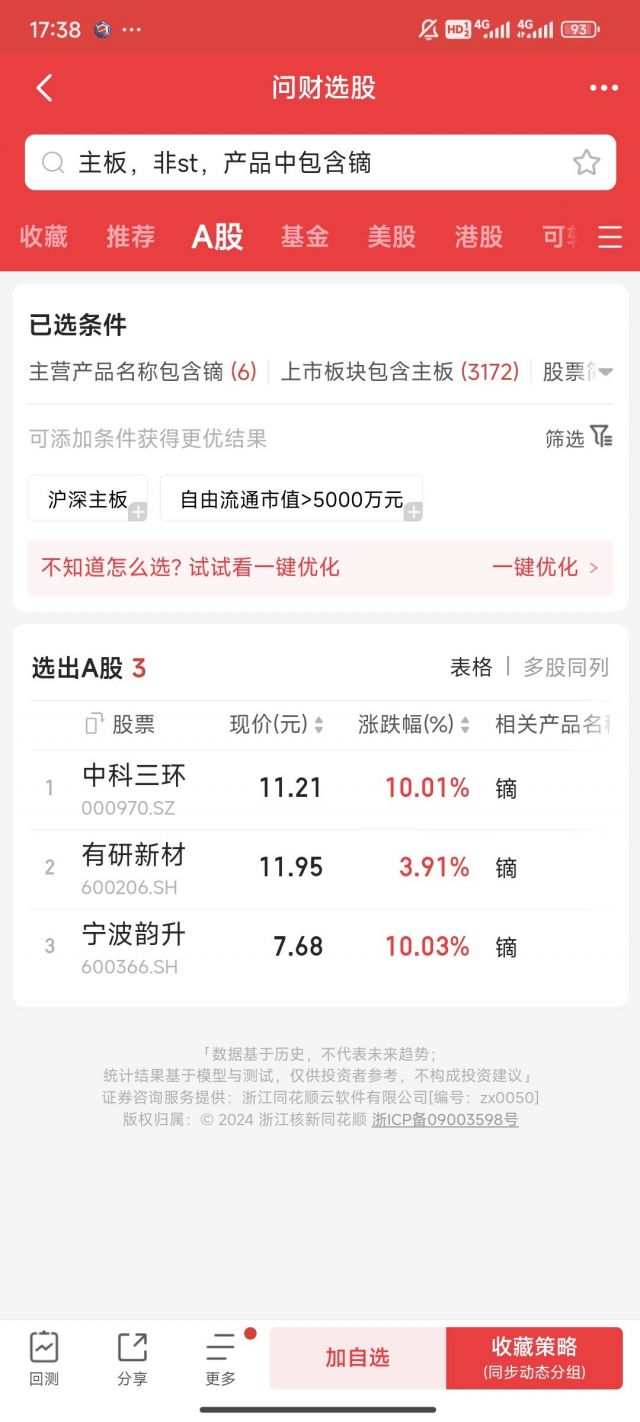This screenshot has height=1422, width=640.
Task: Add the 沪深主板 condition chip
Action: pyautogui.click(x=88, y=499)
